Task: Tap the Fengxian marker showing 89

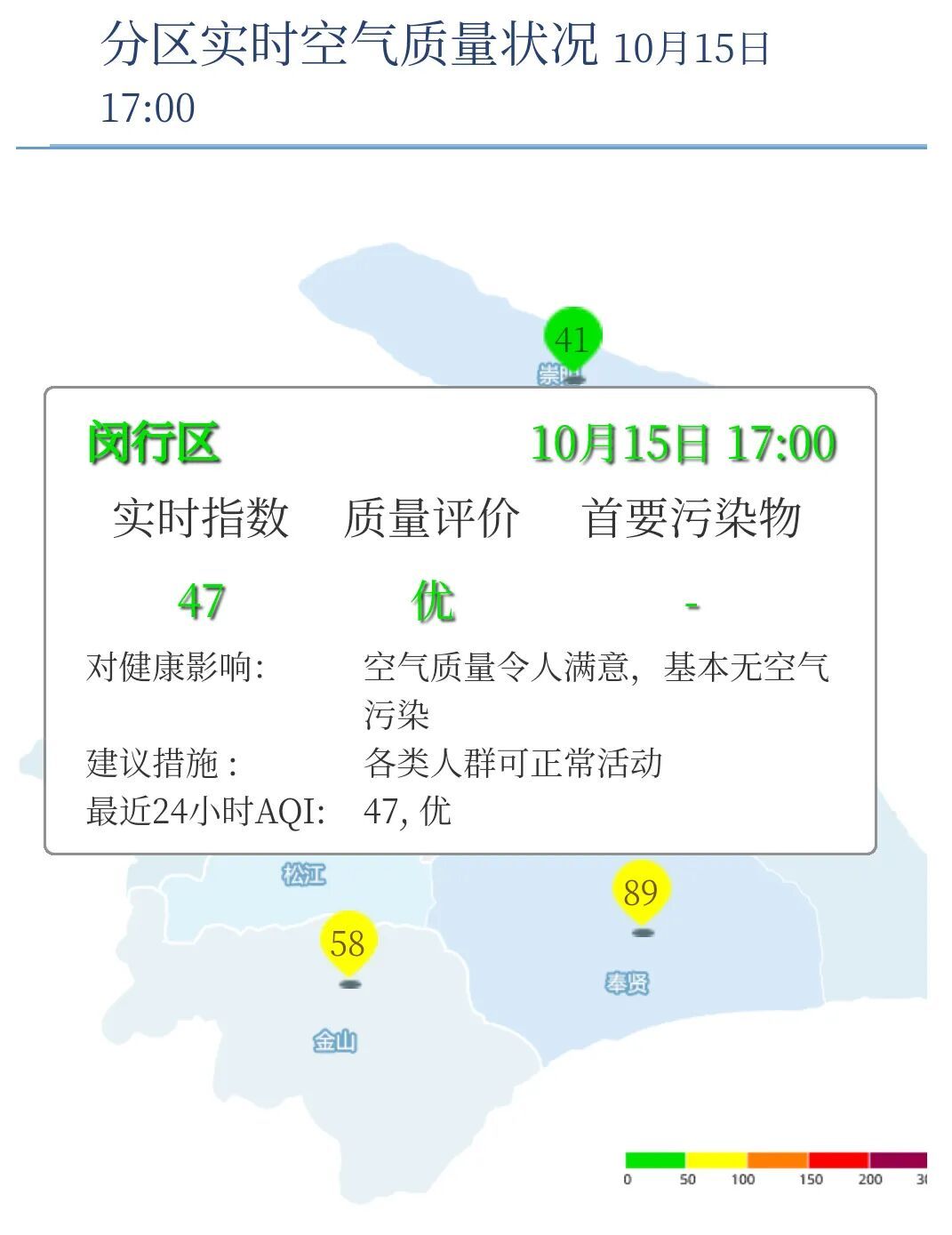Action: click(640, 891)
